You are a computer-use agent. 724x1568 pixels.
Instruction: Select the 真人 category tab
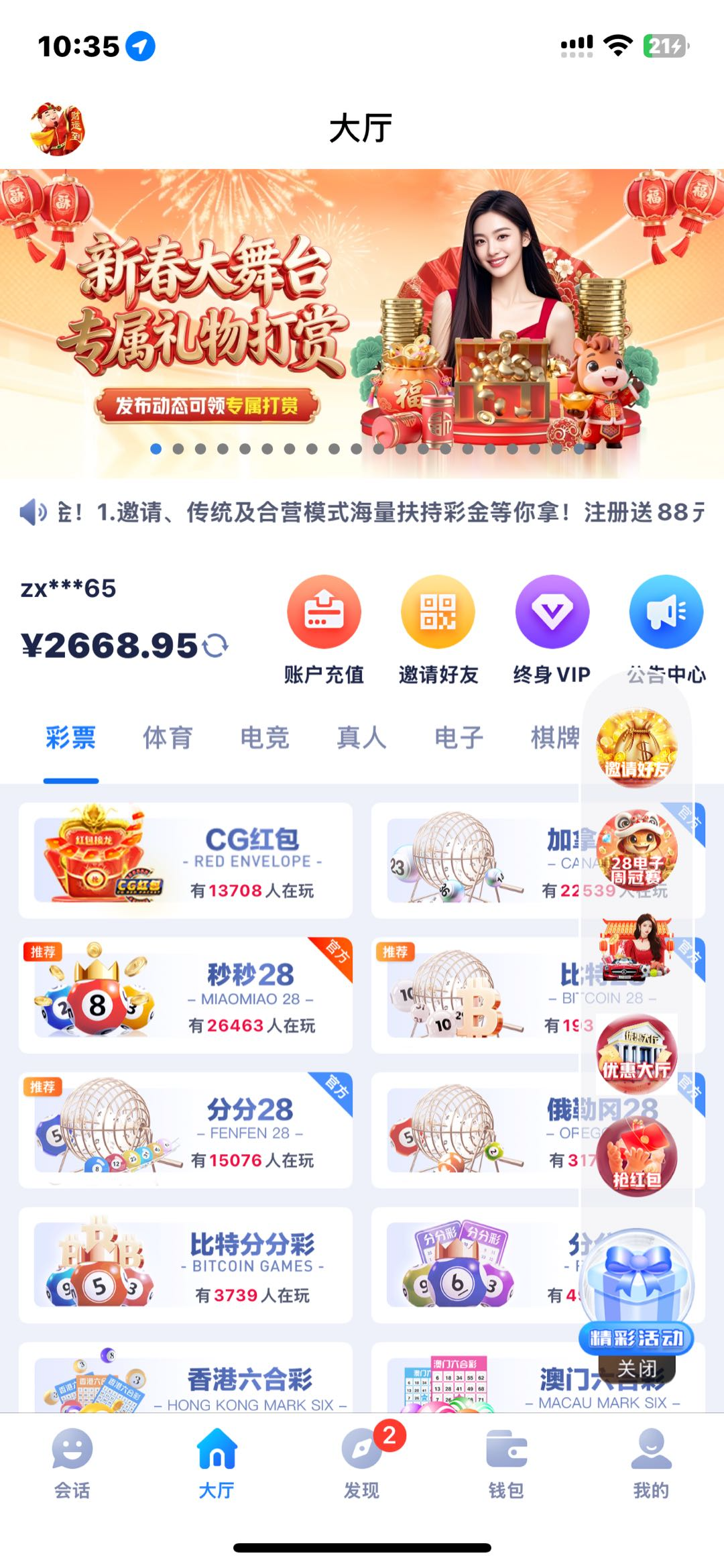362,738
